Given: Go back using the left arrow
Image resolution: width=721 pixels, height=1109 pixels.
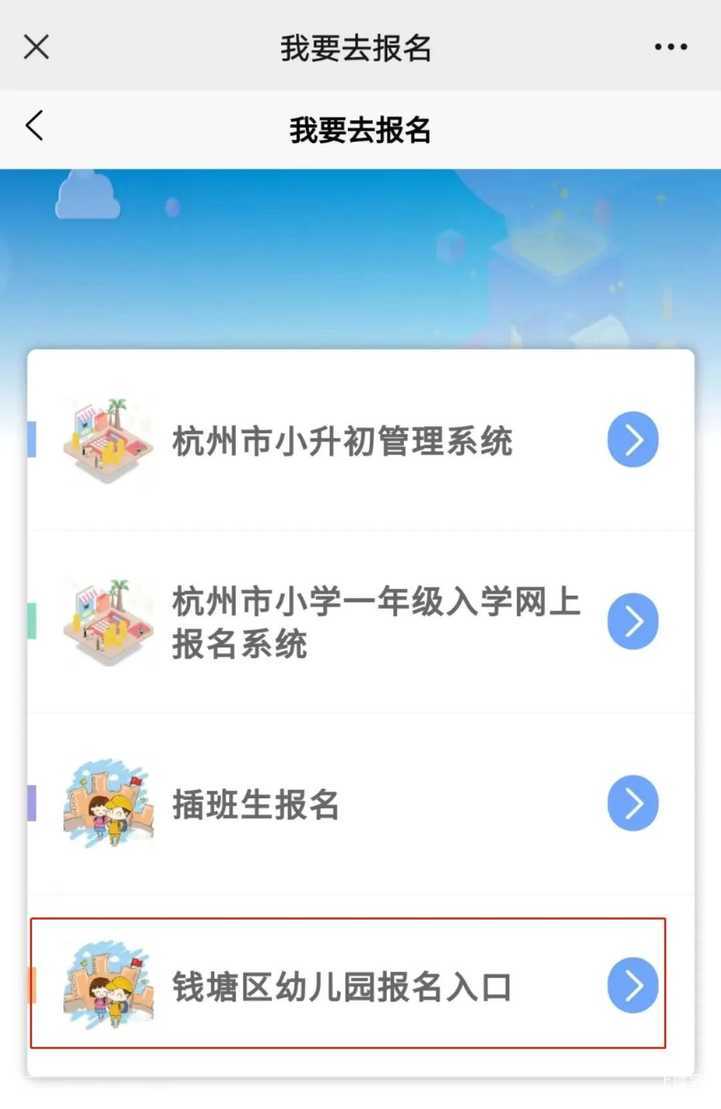Looking at the screenshot, I should point(35,127).
